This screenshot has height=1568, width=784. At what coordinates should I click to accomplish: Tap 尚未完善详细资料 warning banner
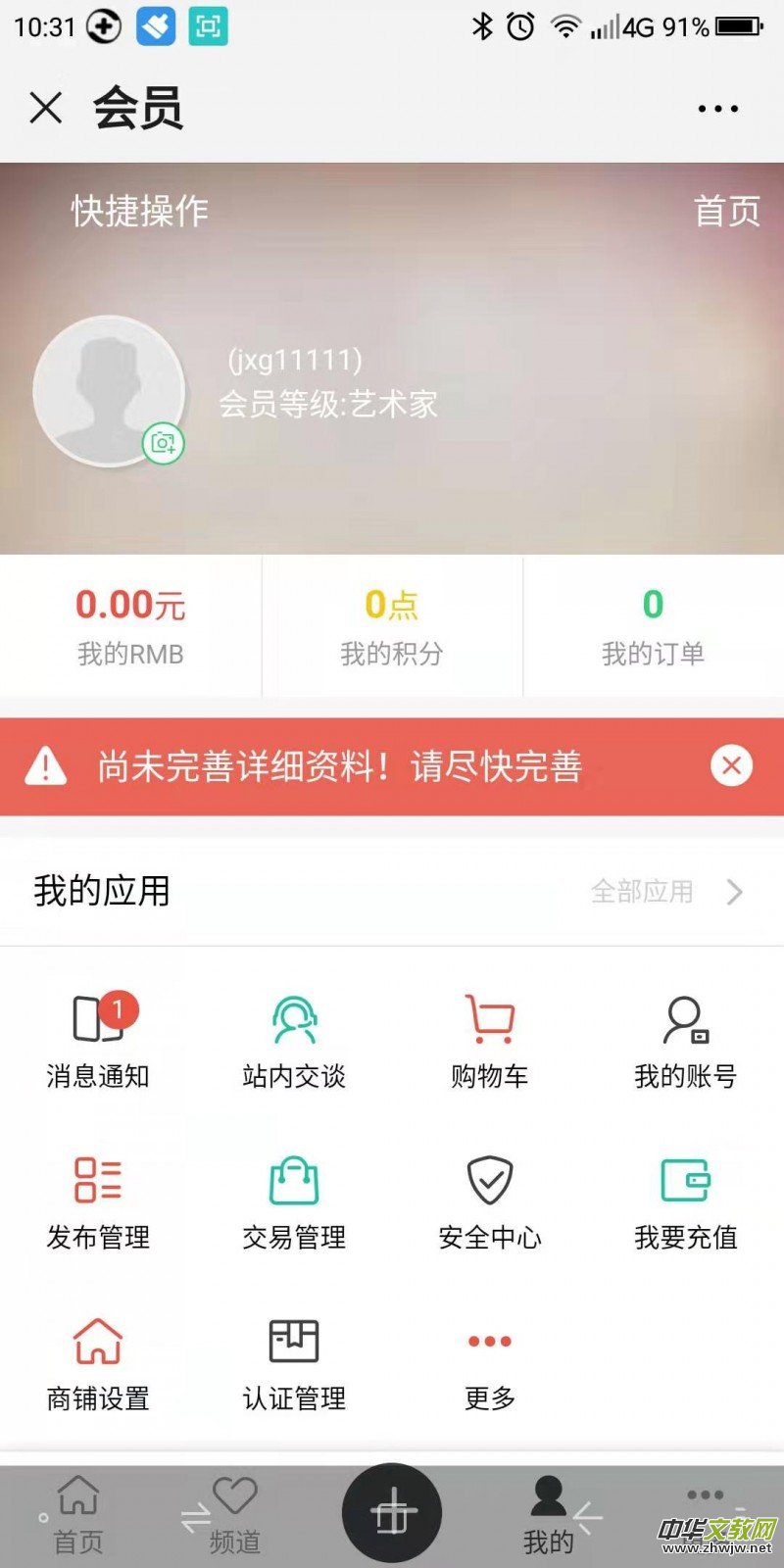(343, 768)
